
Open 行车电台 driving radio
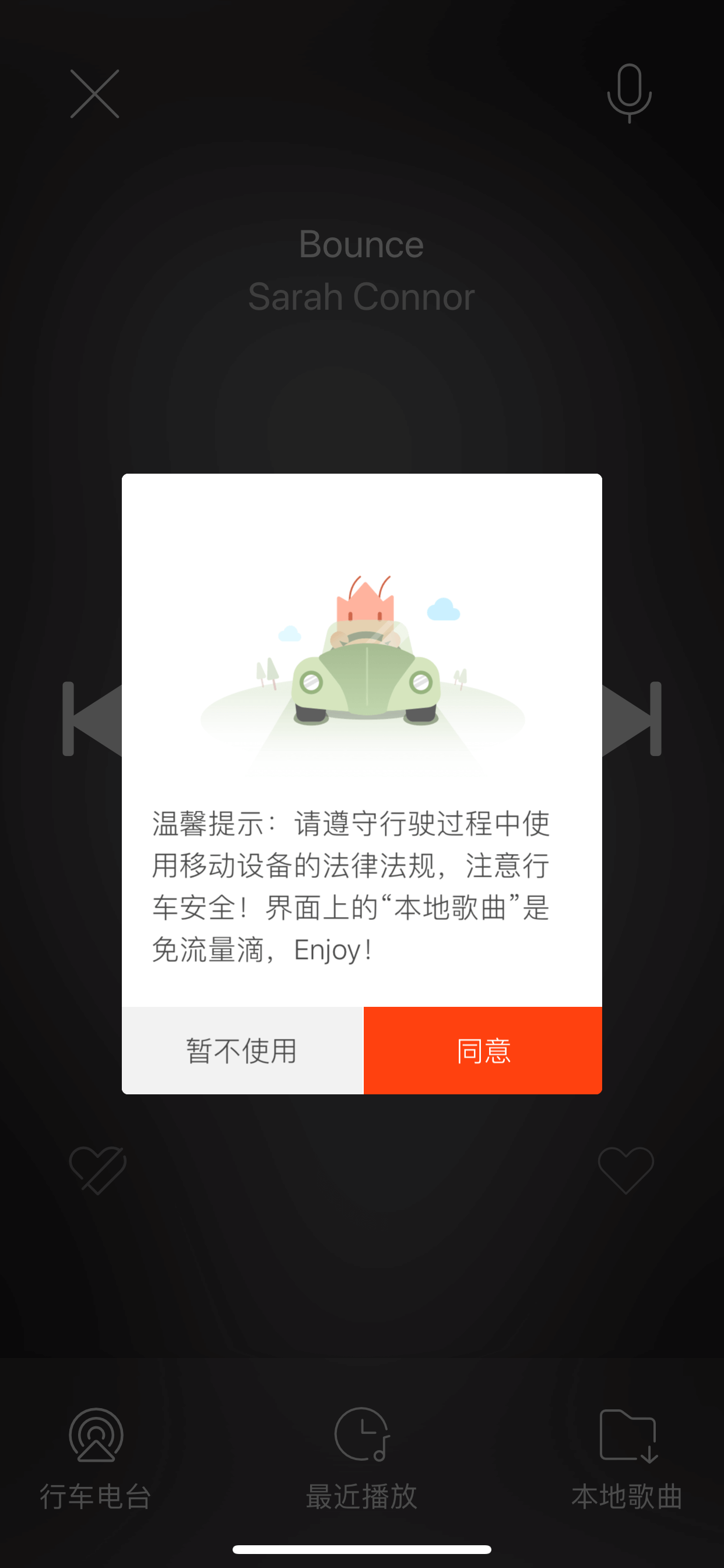tap(96, 1458)
